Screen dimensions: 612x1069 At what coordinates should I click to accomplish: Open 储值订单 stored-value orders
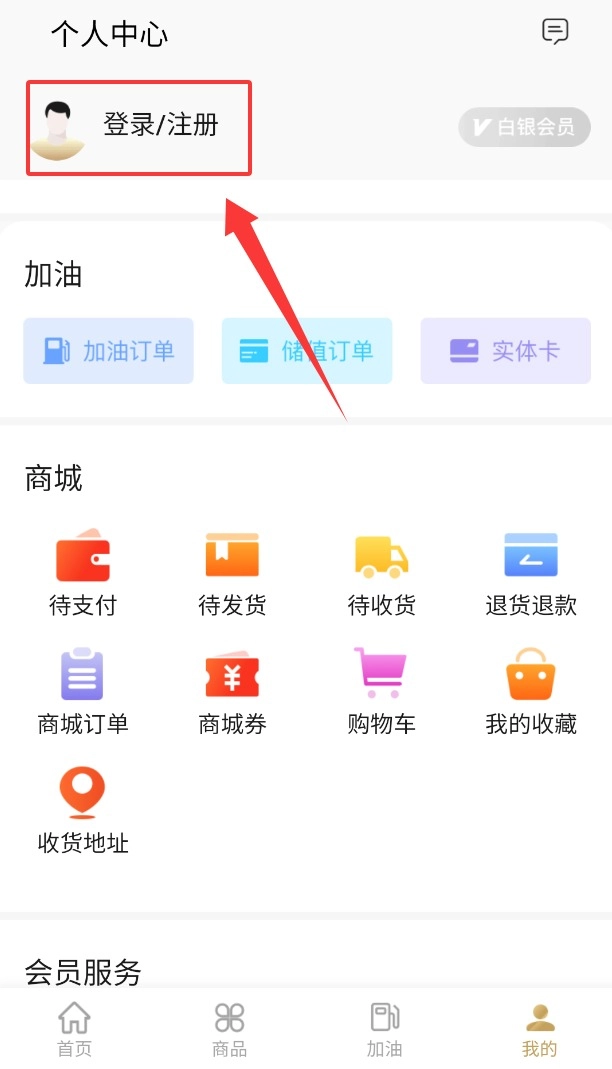[x=307, y=351]
